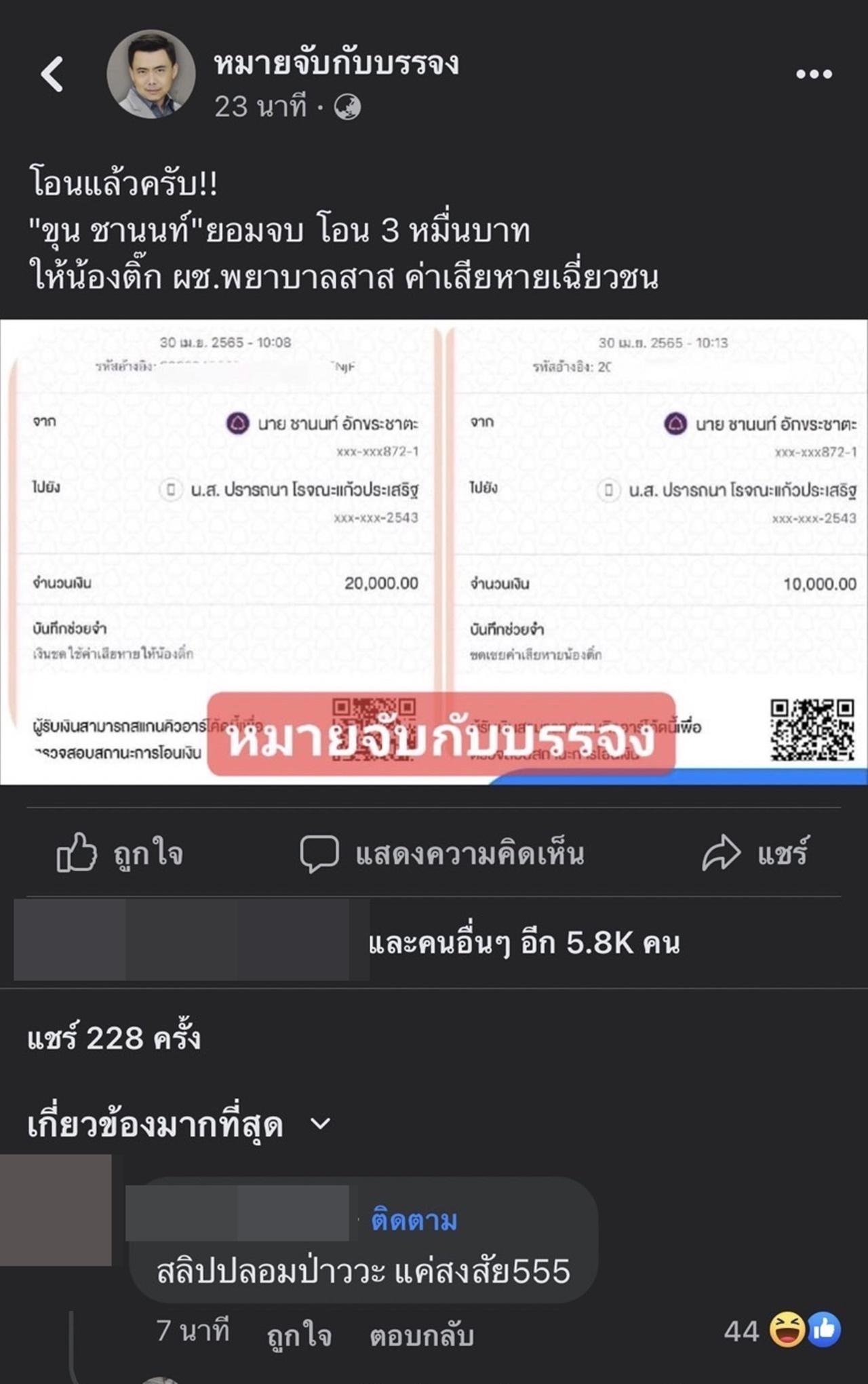868x1384 pixels.
Task: Like the post with the ถูกใจ button
Action: (121, 852)
